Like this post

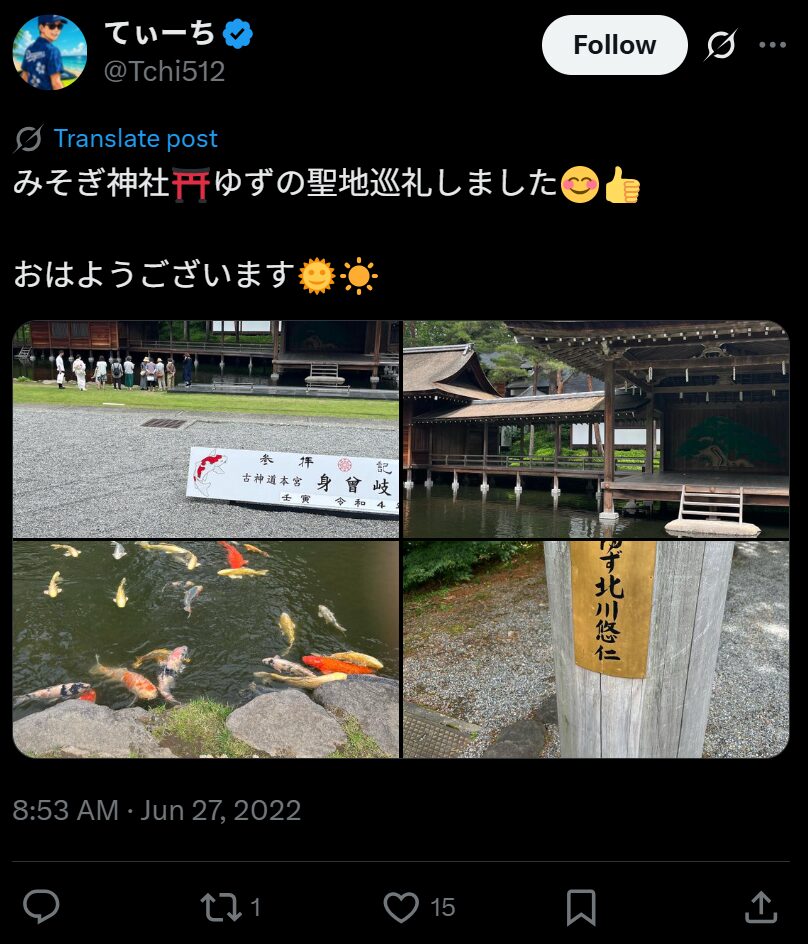pyautogui.click(x=402, y=907)
